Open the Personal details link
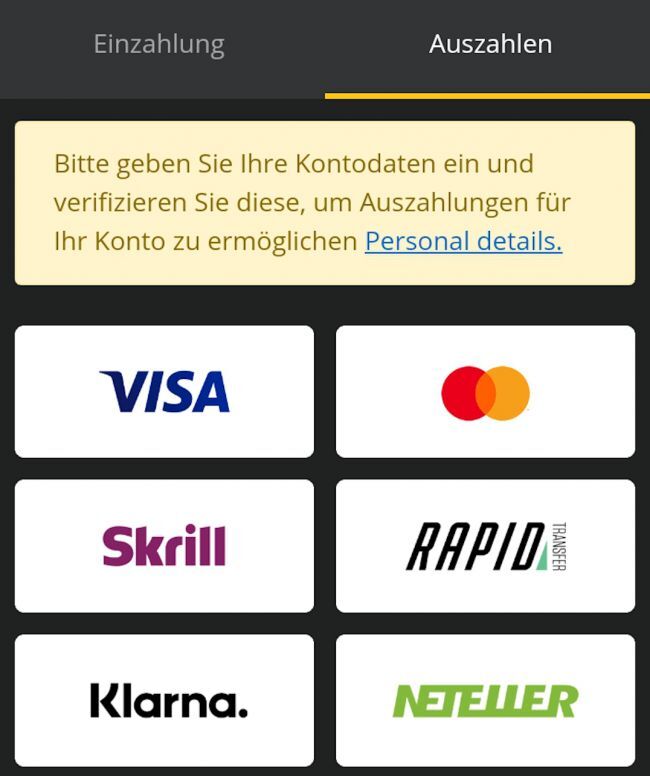Viewport: 650px width, 776px height. pos(463,241)
